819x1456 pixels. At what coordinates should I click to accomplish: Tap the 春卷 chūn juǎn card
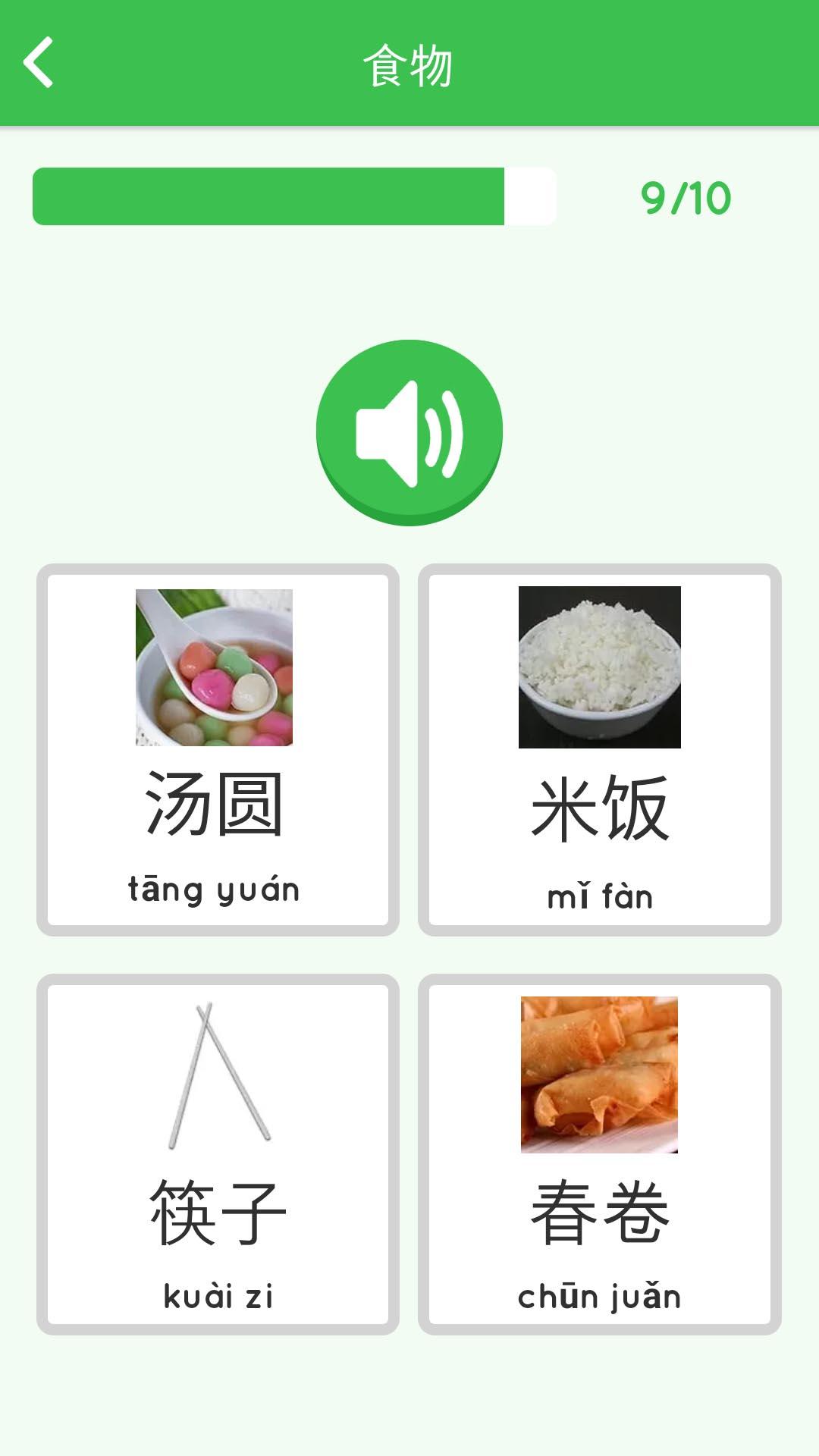click(599, 1154)
